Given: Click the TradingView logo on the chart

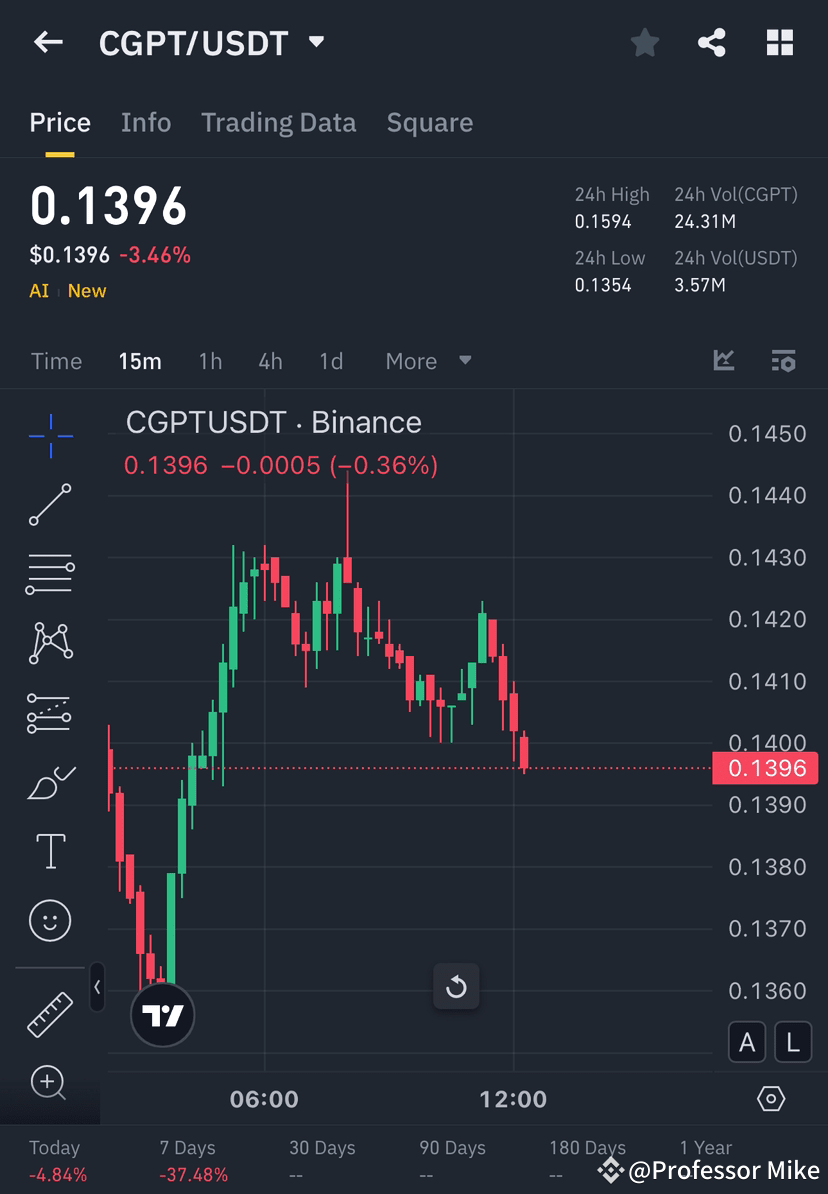Looking at the screenshot, I should 162,1014.
